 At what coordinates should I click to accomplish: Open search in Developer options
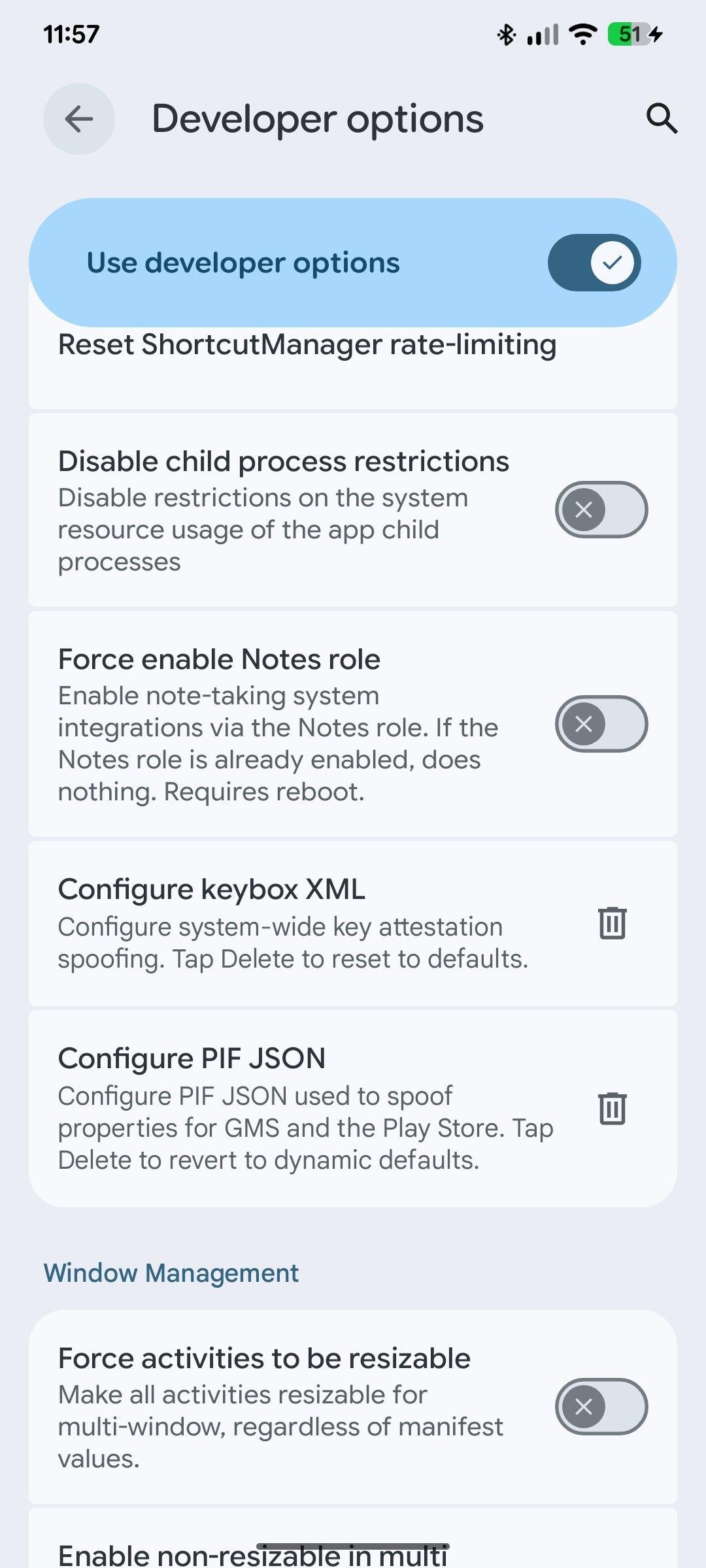tap(662, 119)
